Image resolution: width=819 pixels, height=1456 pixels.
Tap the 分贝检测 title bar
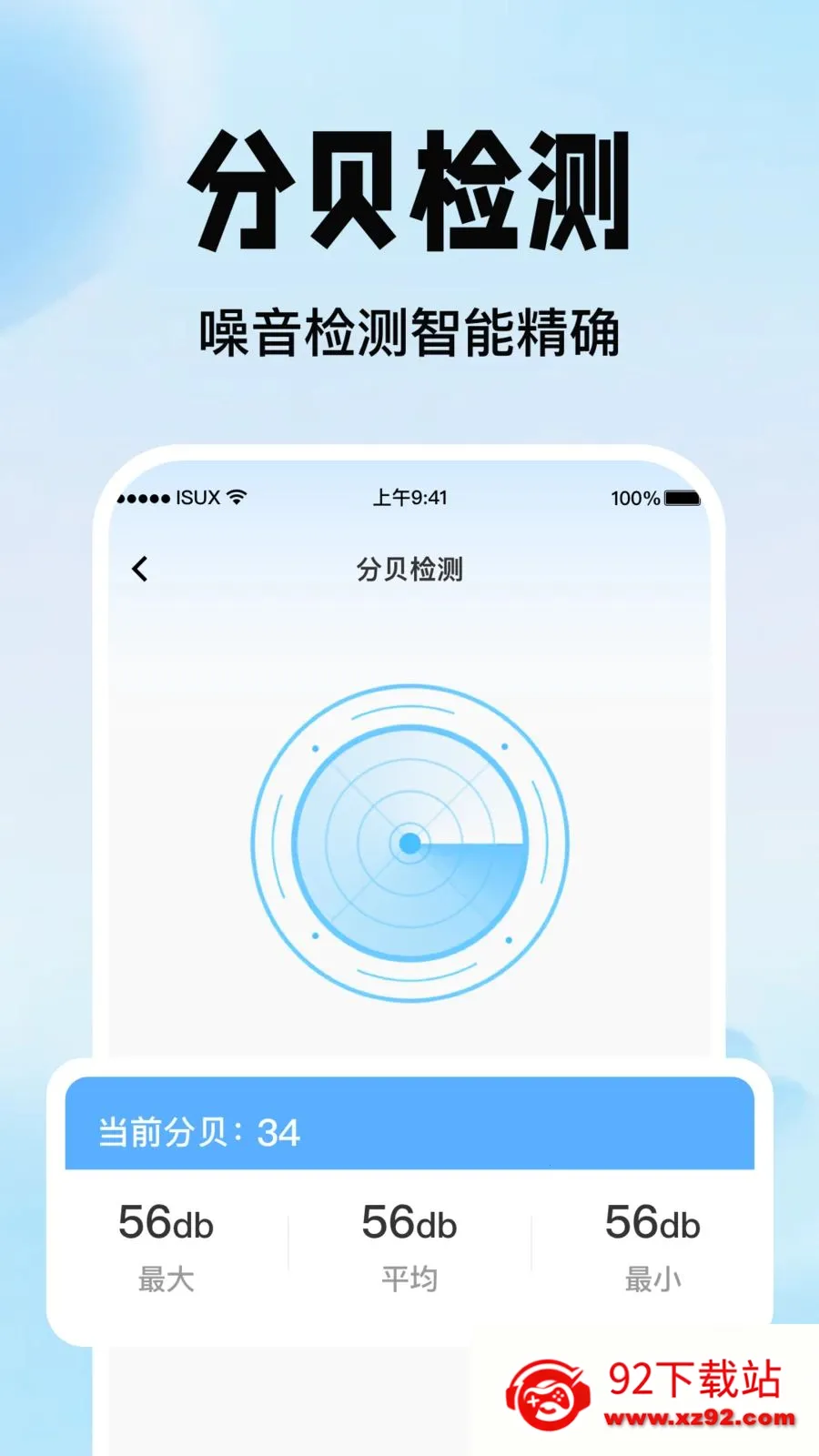[411, 568]
